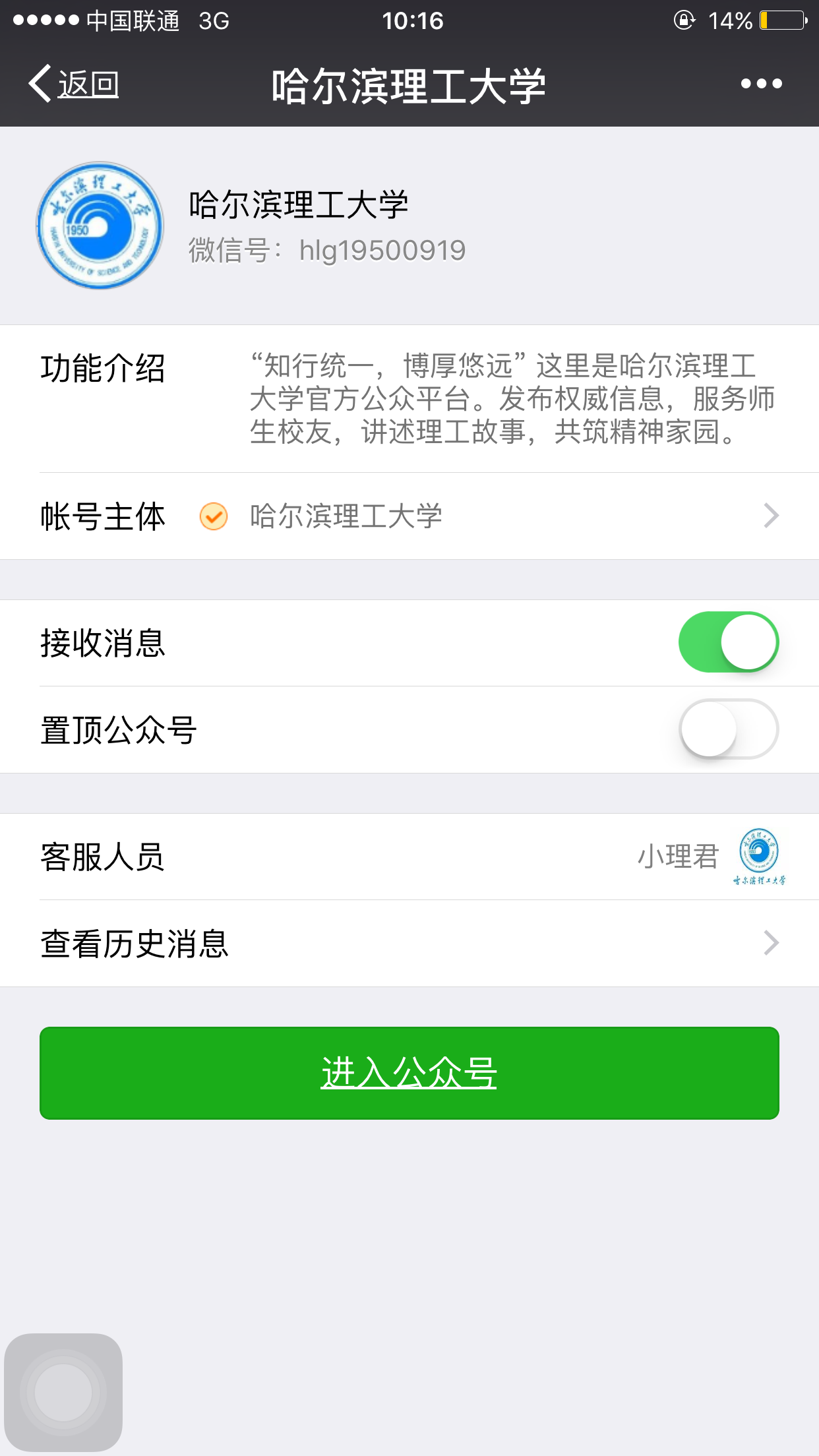This screenshot has height=1456, width=819.
Task: Open the three-dot more options menu
Action: (x=761, y=84)
